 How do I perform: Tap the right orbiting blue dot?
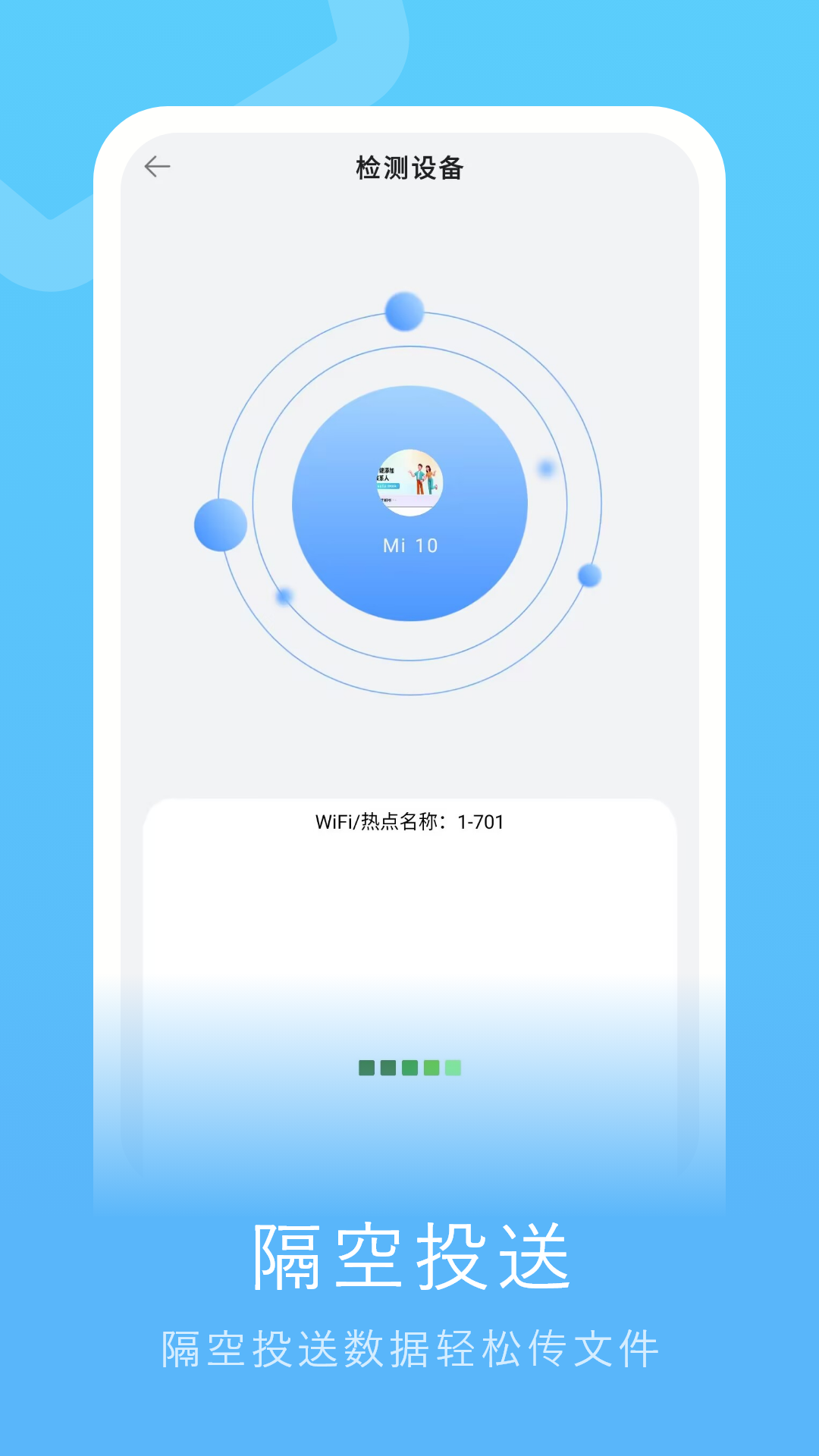[590, 574]
